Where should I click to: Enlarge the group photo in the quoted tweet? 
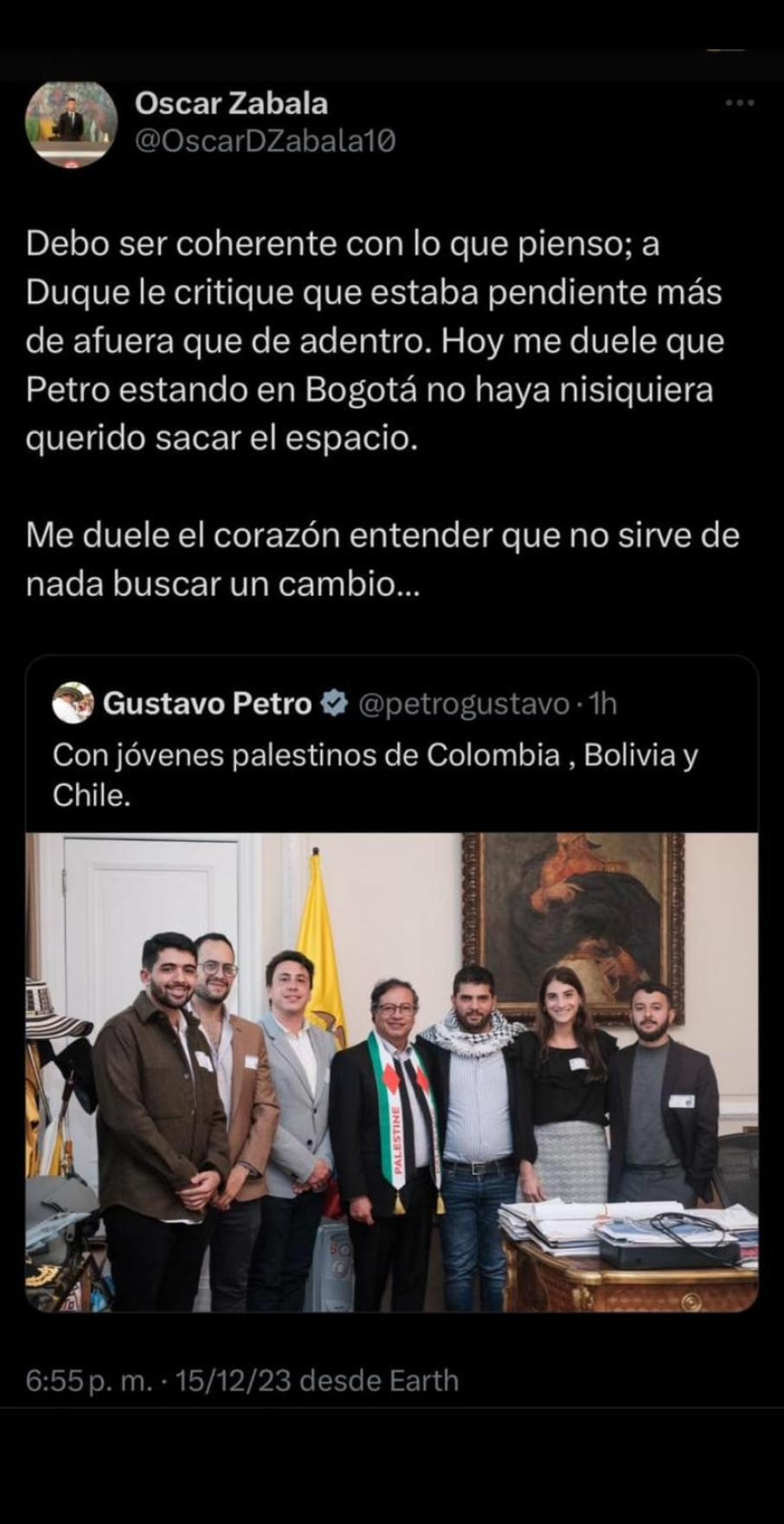[392, 1071]
